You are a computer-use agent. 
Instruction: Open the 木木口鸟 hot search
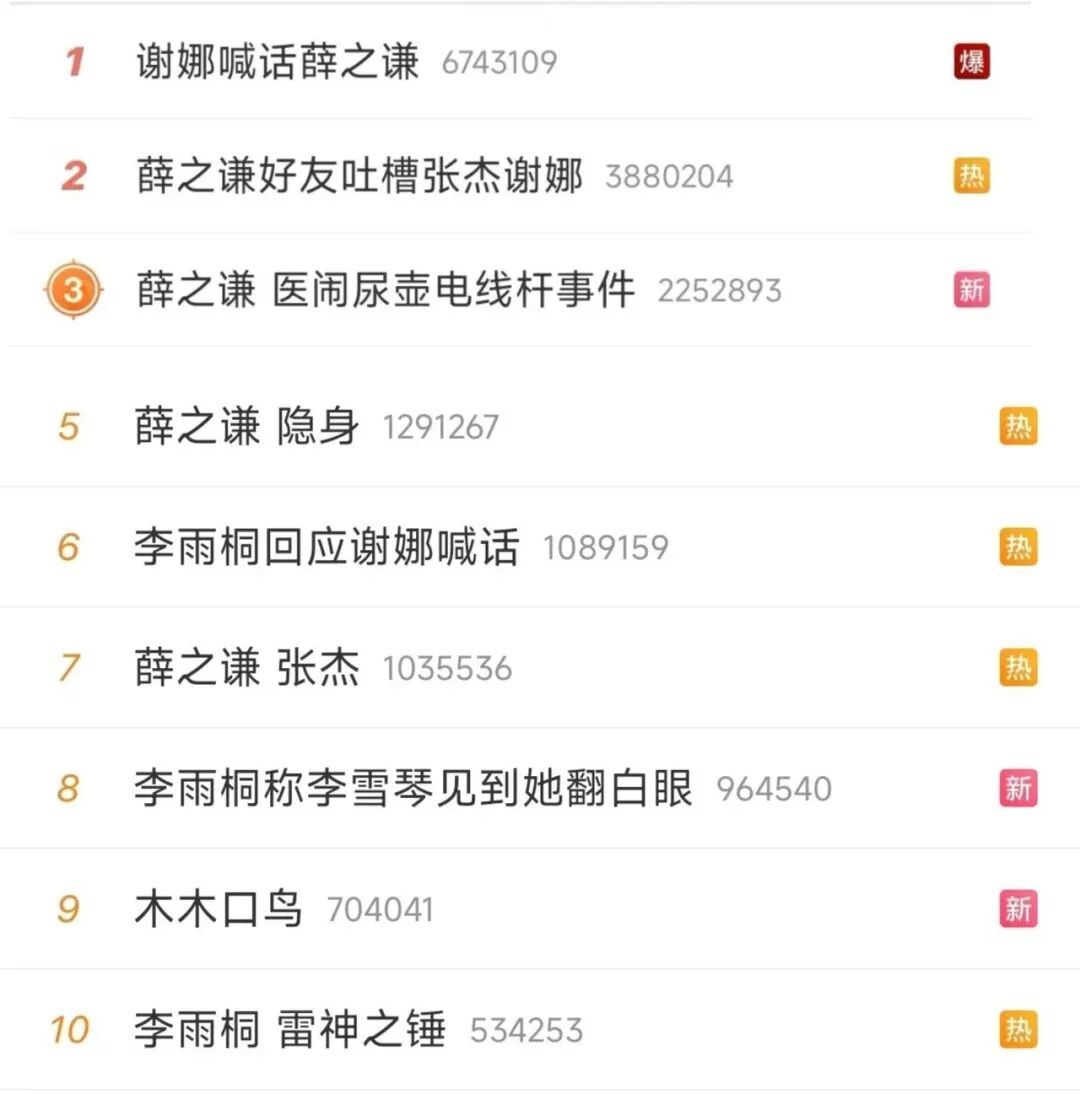coord(217,910)
